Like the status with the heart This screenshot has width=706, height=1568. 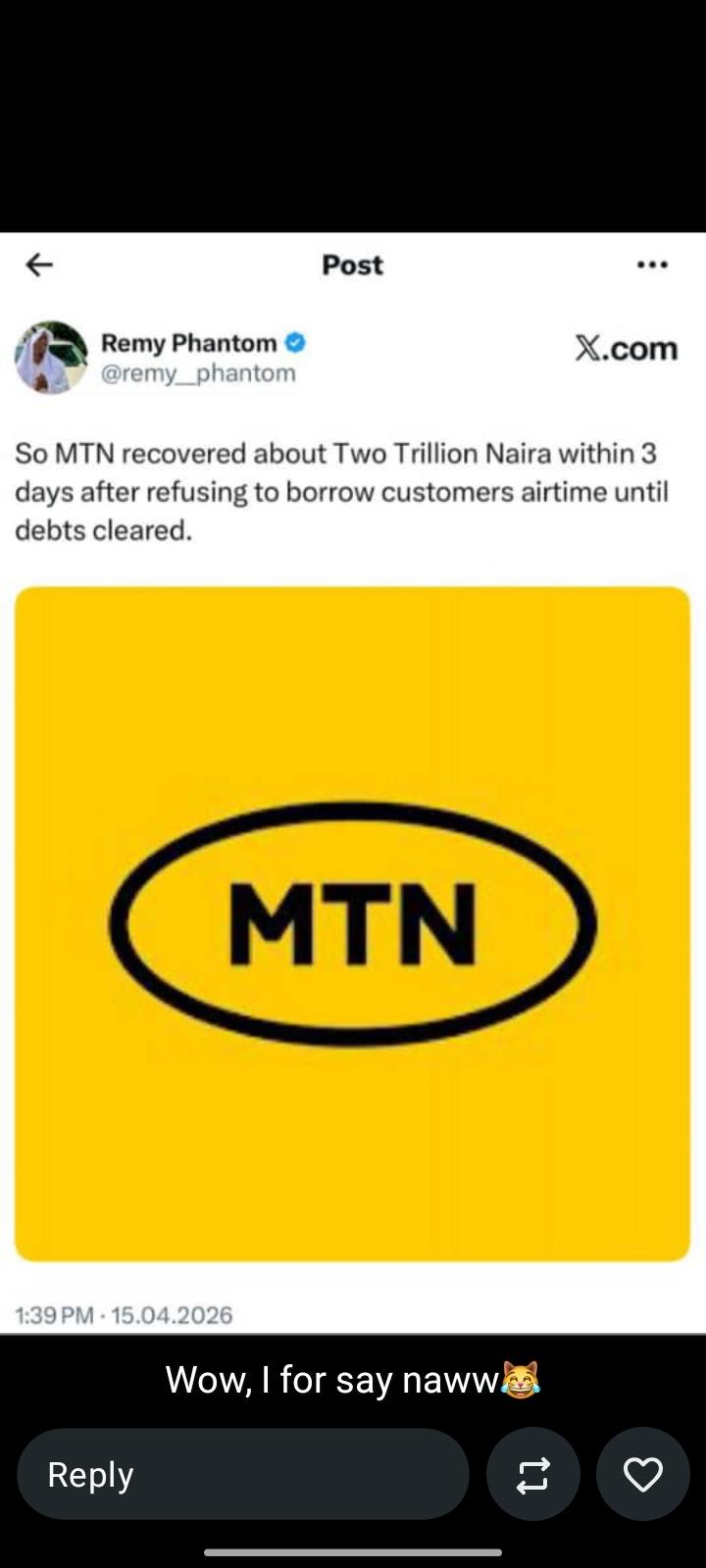point(642,1474)
